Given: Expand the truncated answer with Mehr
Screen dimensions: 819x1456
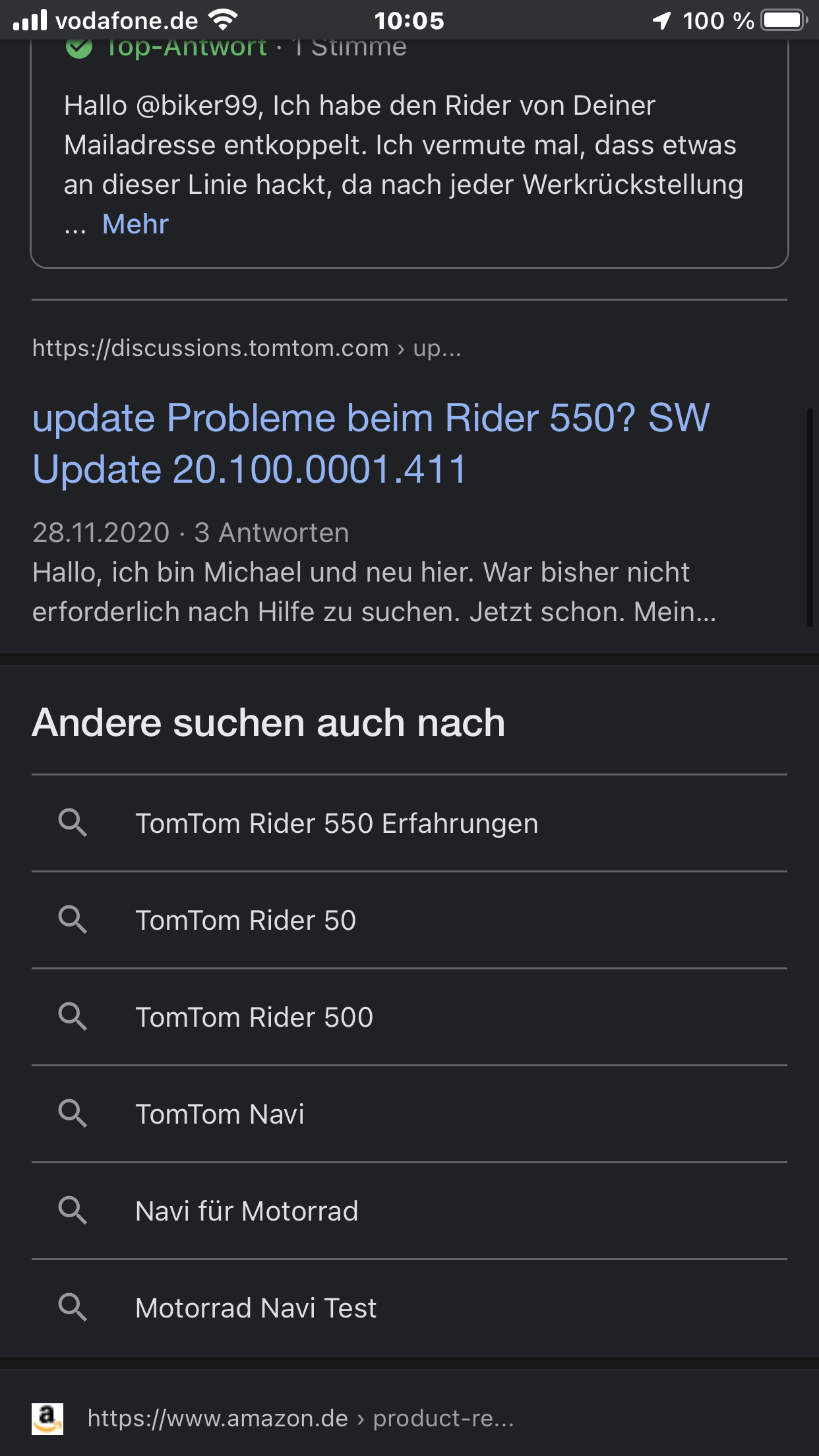Looking at the screenshot, I should tap(134, 224).
